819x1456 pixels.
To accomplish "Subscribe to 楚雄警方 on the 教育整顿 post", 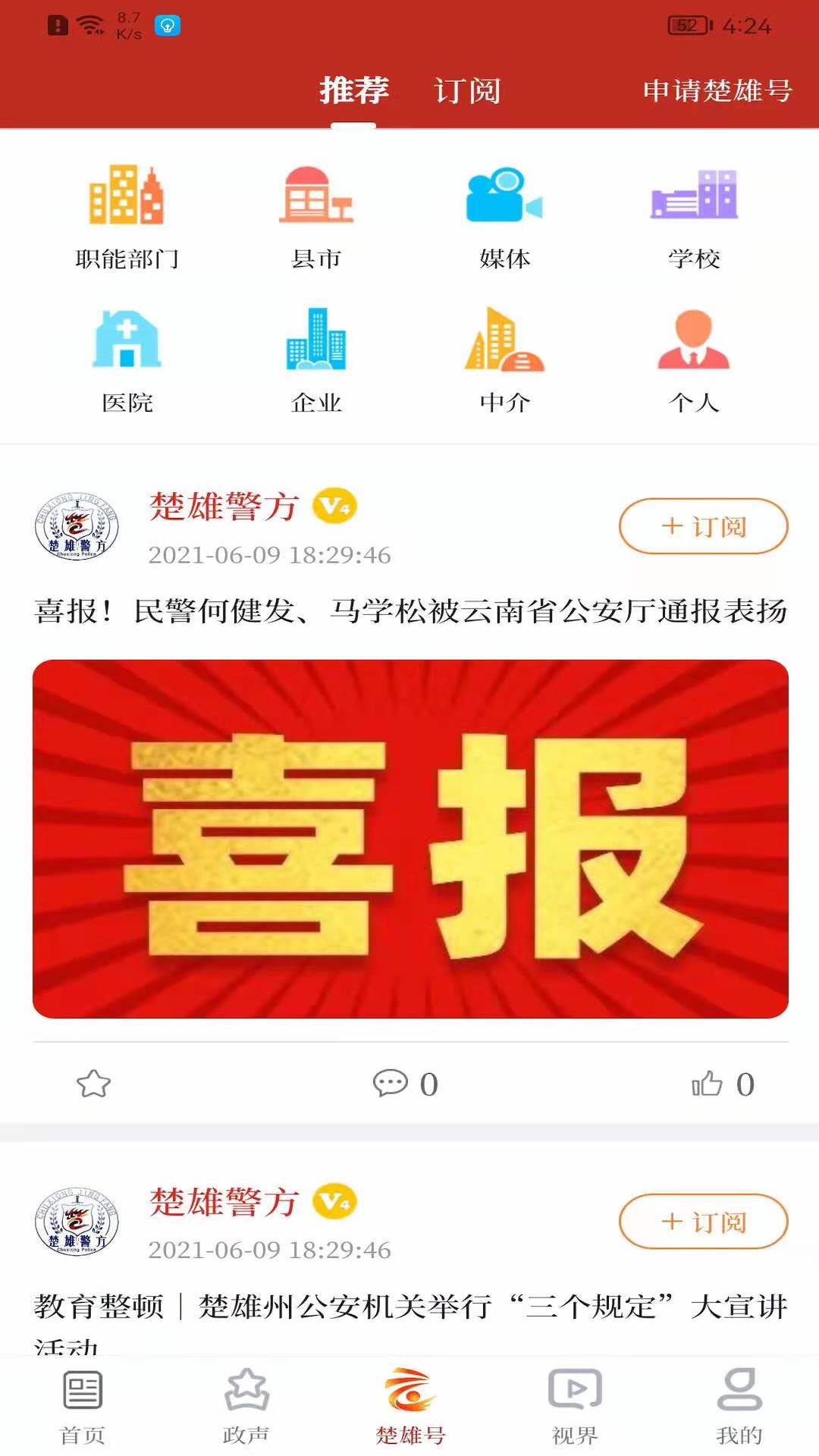I will [704, 1222].
